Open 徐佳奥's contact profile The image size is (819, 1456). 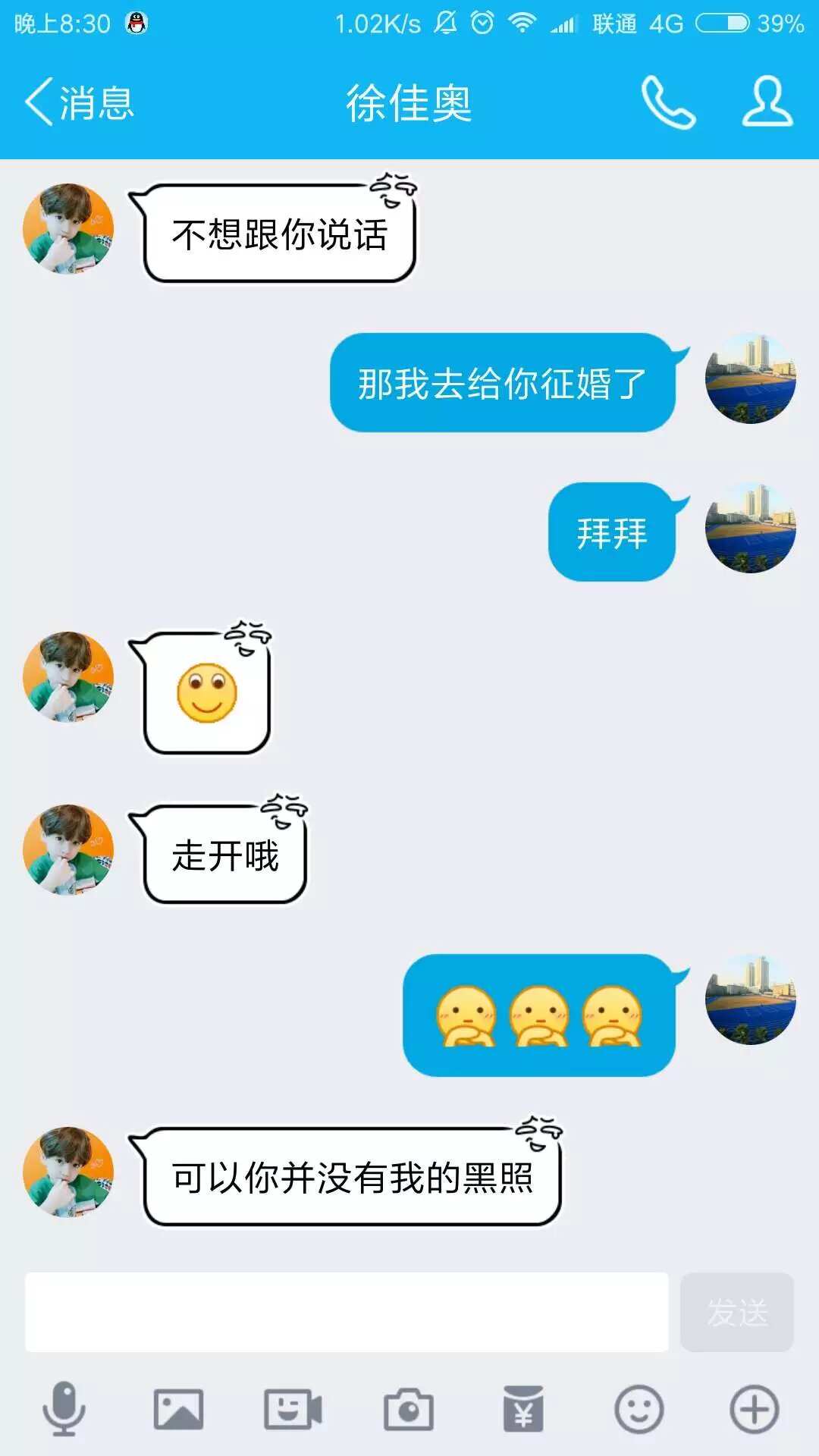[767, 102]
